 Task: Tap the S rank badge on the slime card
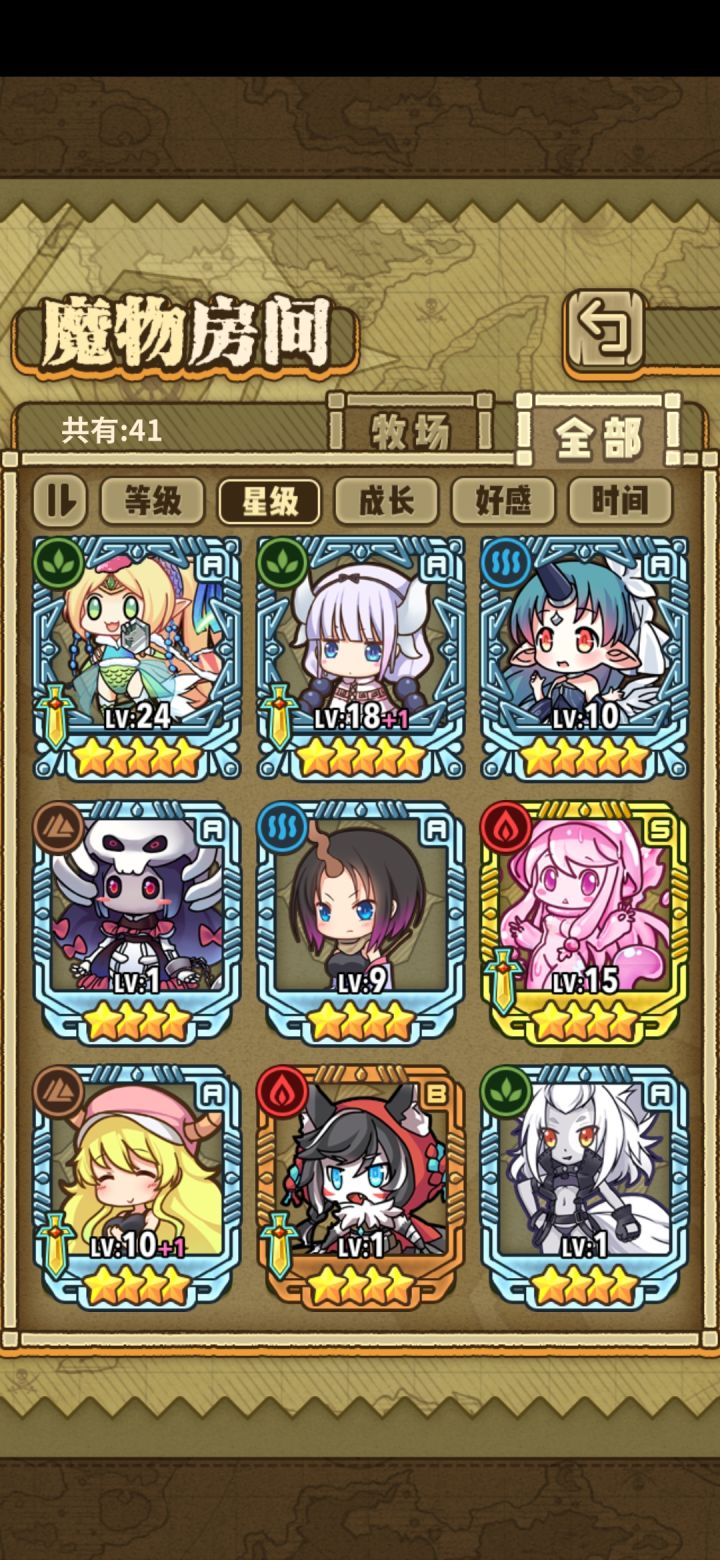pyautogui.click(x=658, y=831)
